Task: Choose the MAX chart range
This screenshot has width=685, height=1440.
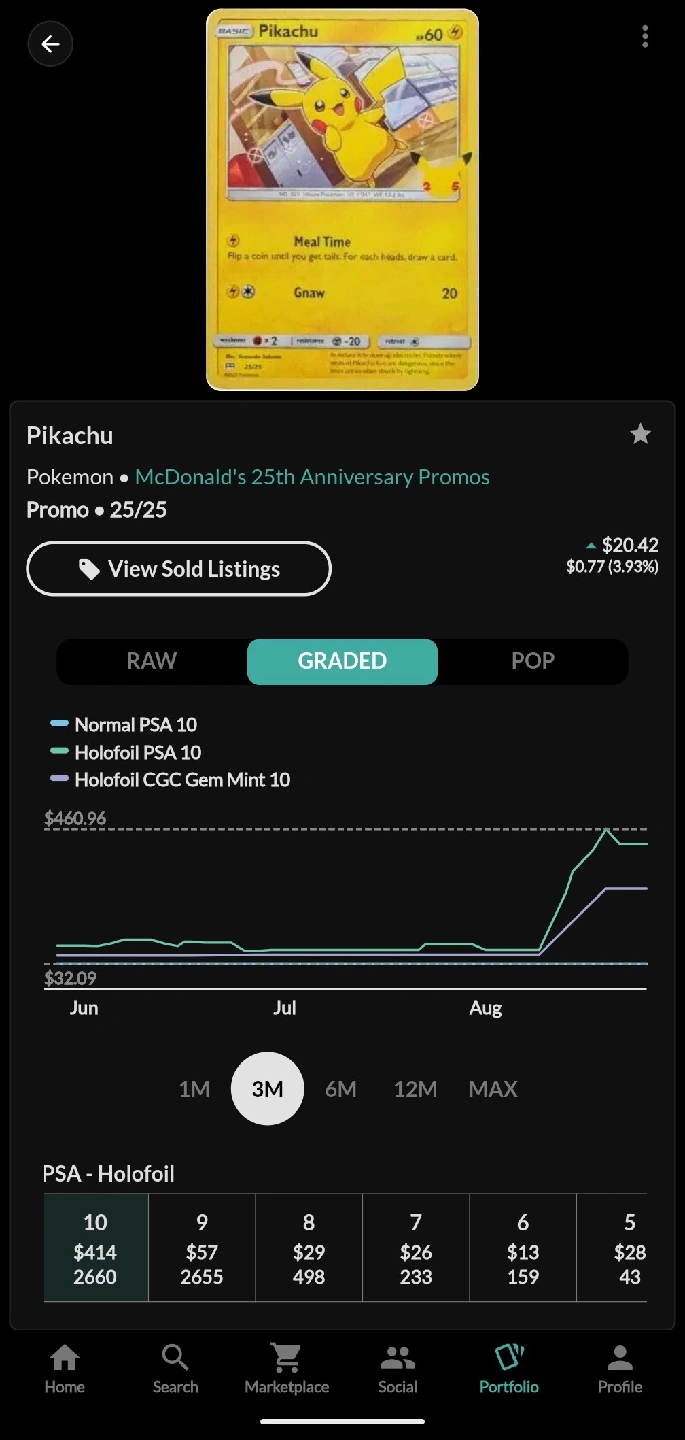Action: [493, 1089]
